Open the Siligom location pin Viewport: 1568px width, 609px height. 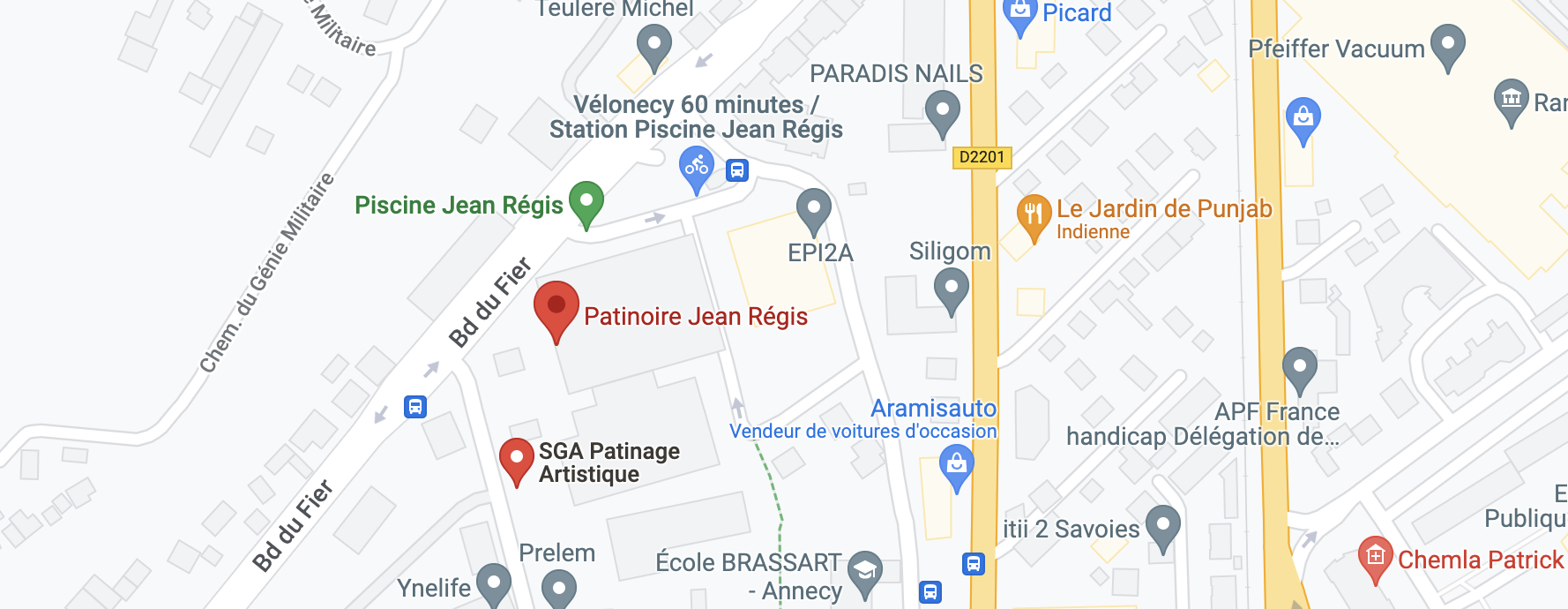(951, 289)
